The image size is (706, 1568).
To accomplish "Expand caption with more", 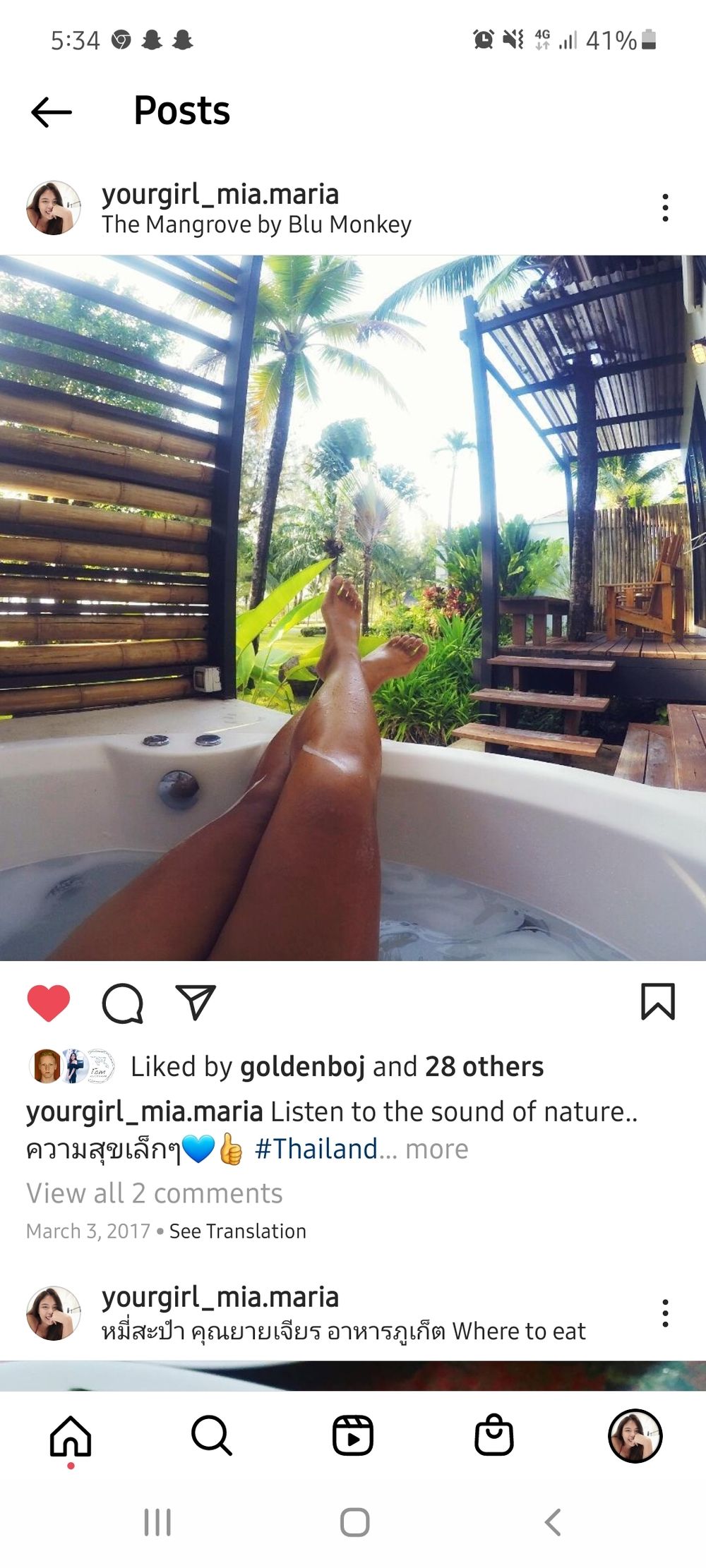I will pyautogui.click(x=436, y=1150).
